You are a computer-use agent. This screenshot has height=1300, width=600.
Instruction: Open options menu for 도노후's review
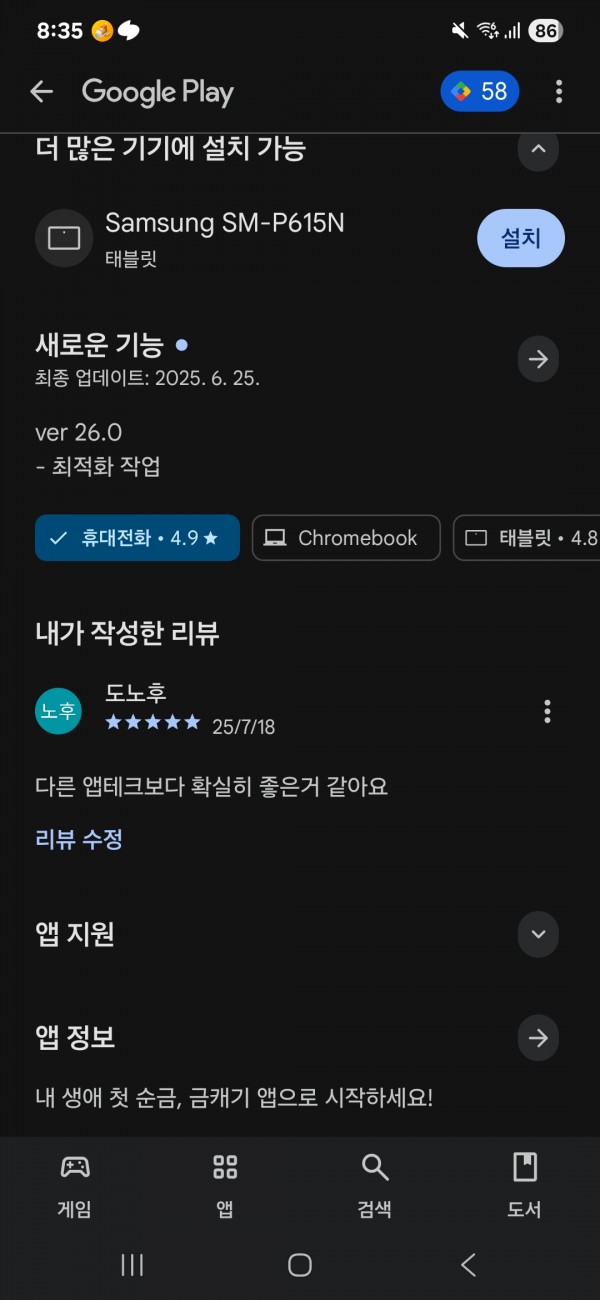pos(547,711)
